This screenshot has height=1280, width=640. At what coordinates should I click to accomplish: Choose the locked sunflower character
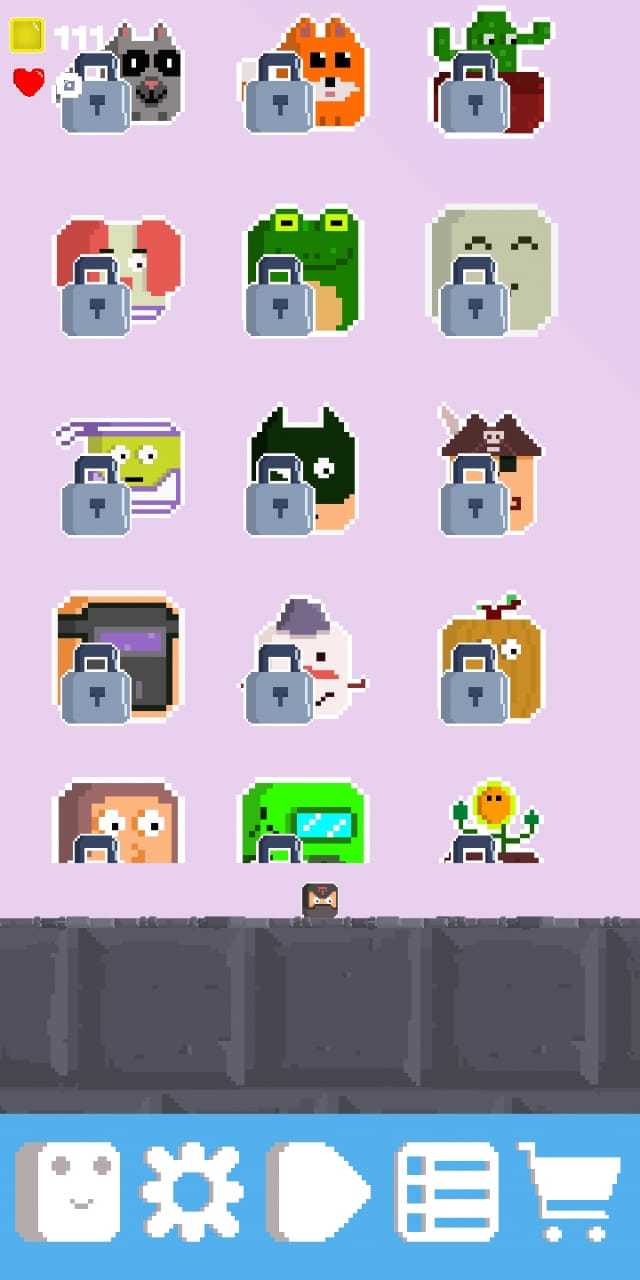tap(492, 824)
